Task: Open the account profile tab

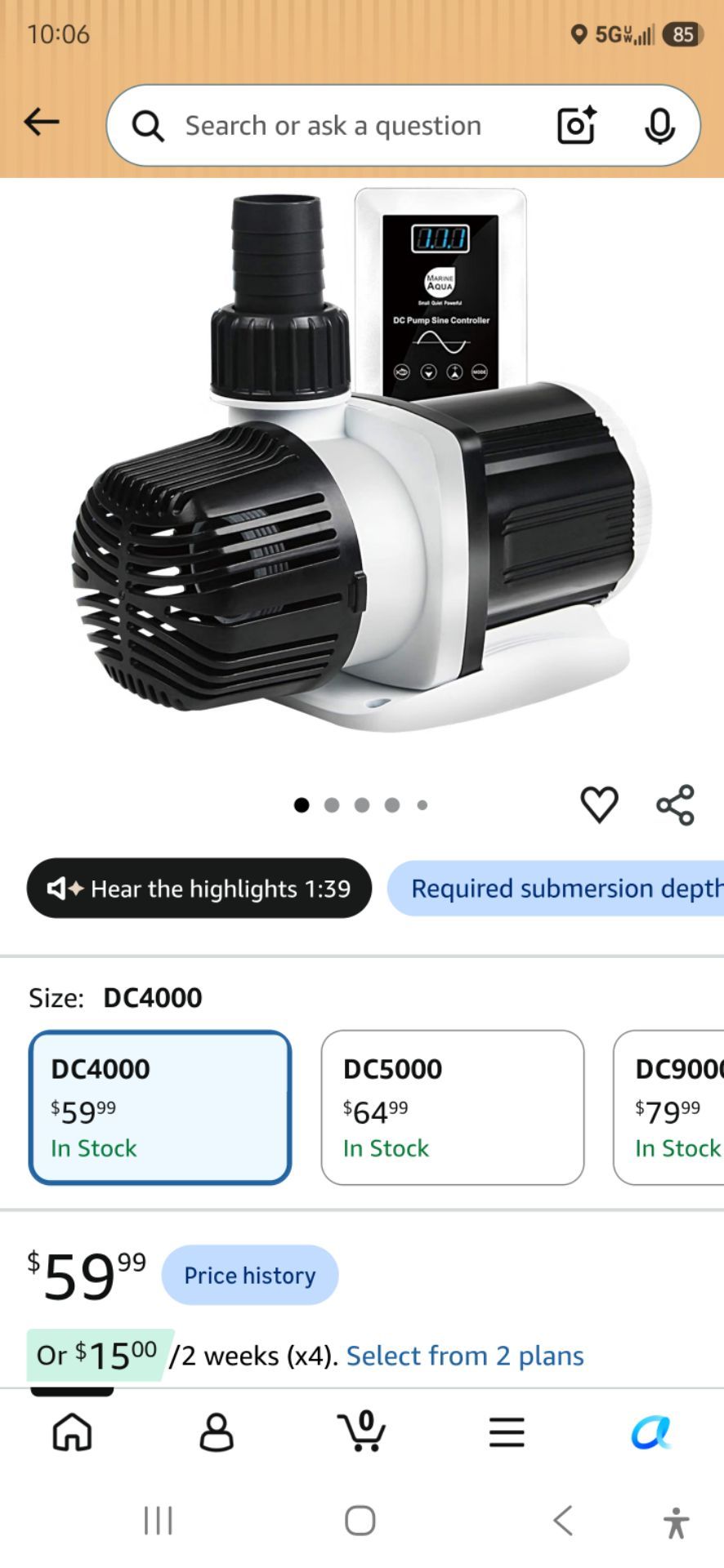Action: coord(217,1432)
